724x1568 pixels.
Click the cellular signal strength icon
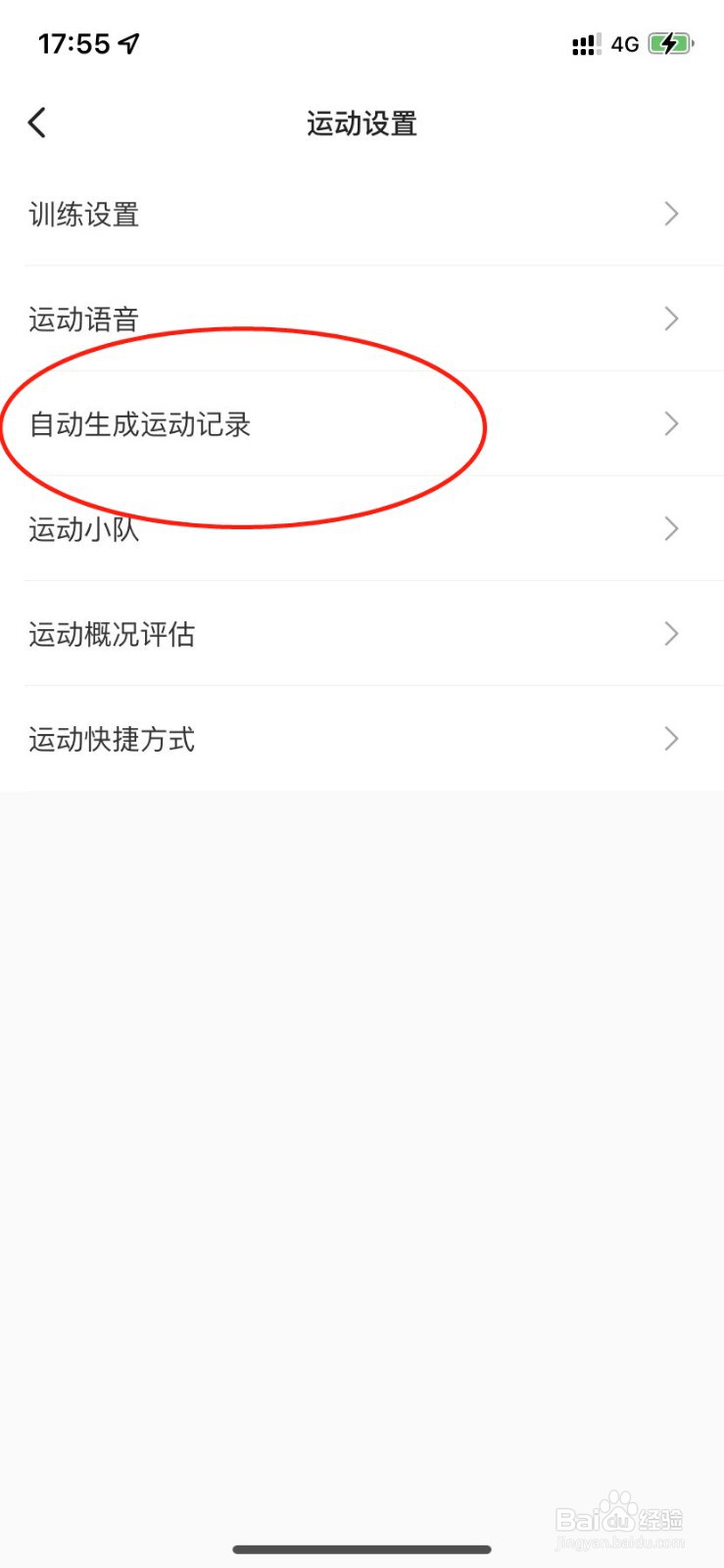point(585,43)
